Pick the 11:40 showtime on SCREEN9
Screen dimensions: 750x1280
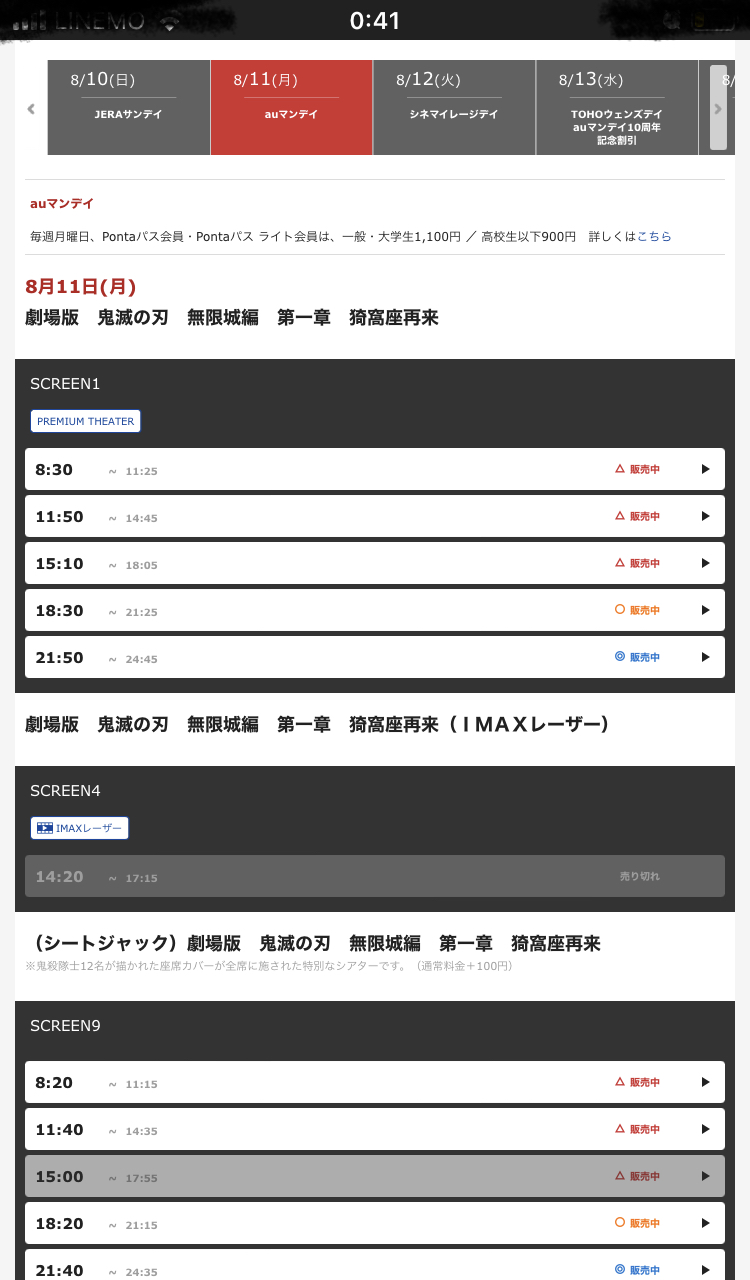click(x=375, y=1129)
